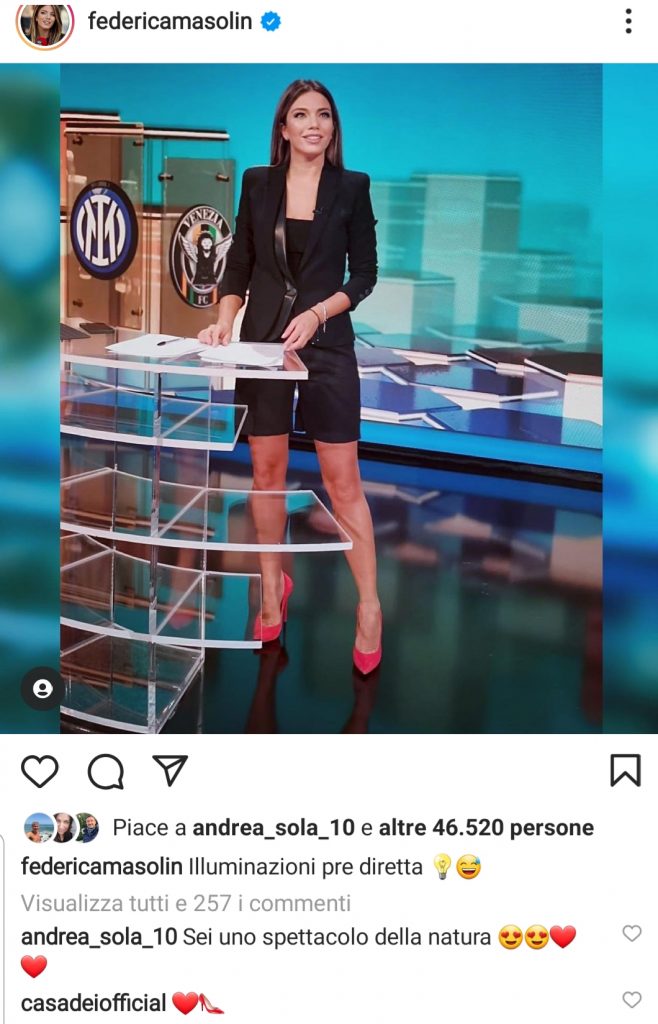Open the post's three-dot options menu
This screenshot has height=1024, width=658.
[x=628, y=21]
